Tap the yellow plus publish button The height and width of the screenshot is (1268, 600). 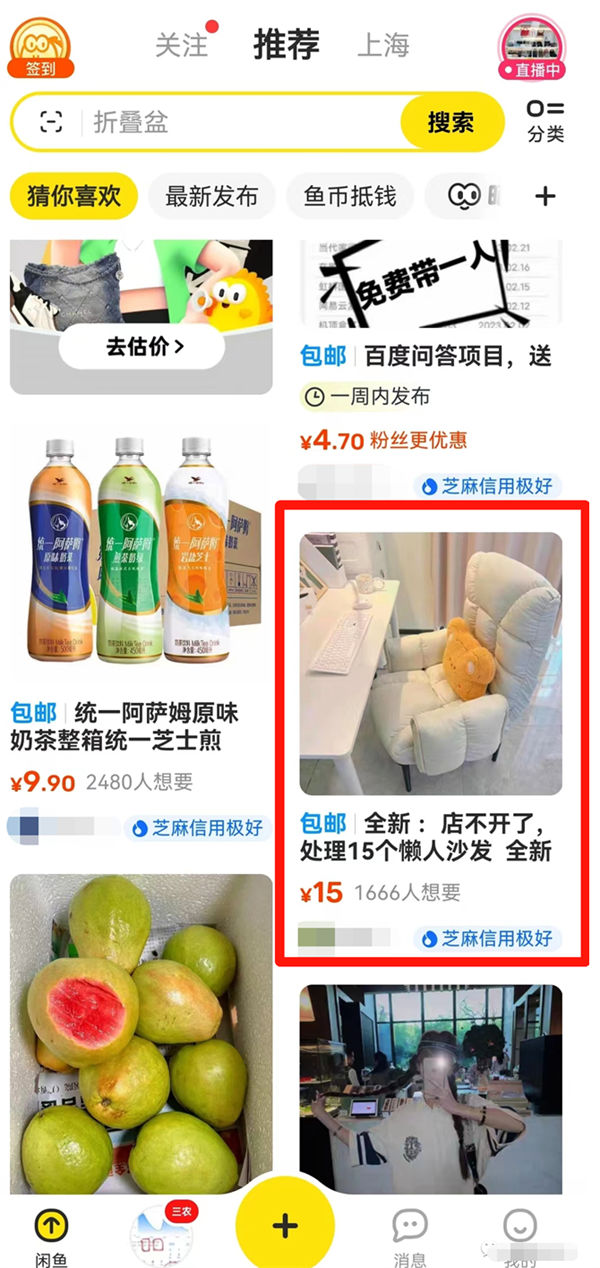tap(286, 1225)
